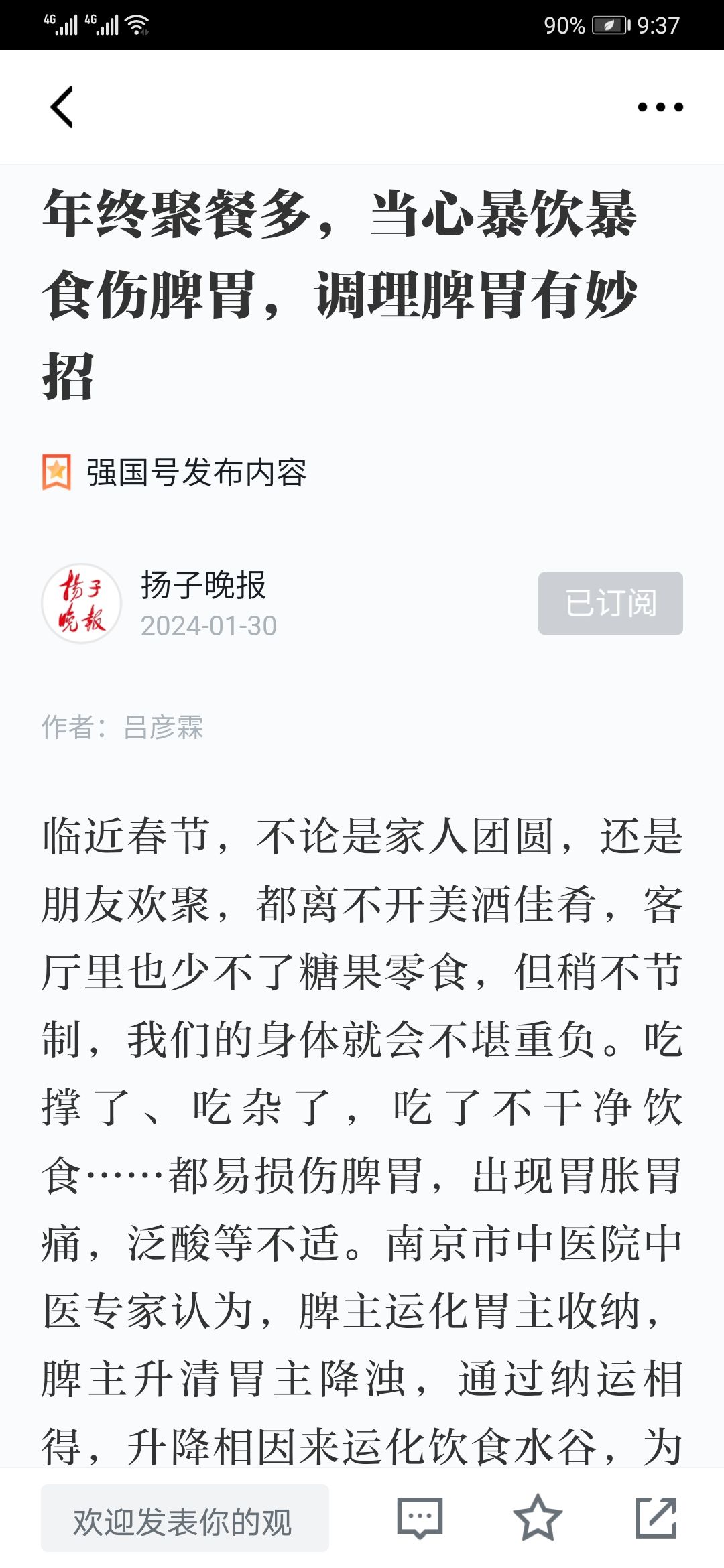The height and width of the screenshot is (1568, 724).
Task: Open the three-dot overflow menu
Action: tap(660, 107)
